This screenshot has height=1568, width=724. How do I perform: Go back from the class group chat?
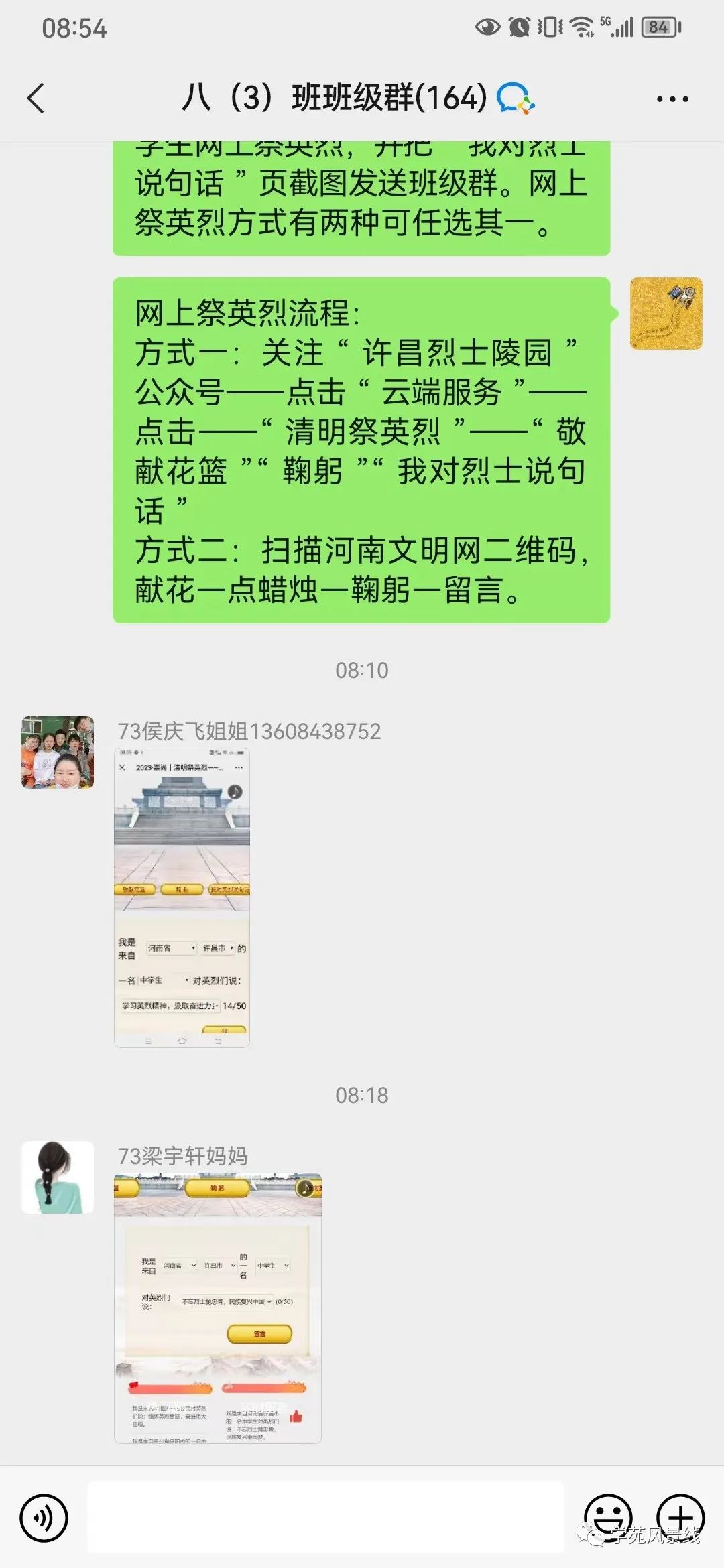[37, 99]
